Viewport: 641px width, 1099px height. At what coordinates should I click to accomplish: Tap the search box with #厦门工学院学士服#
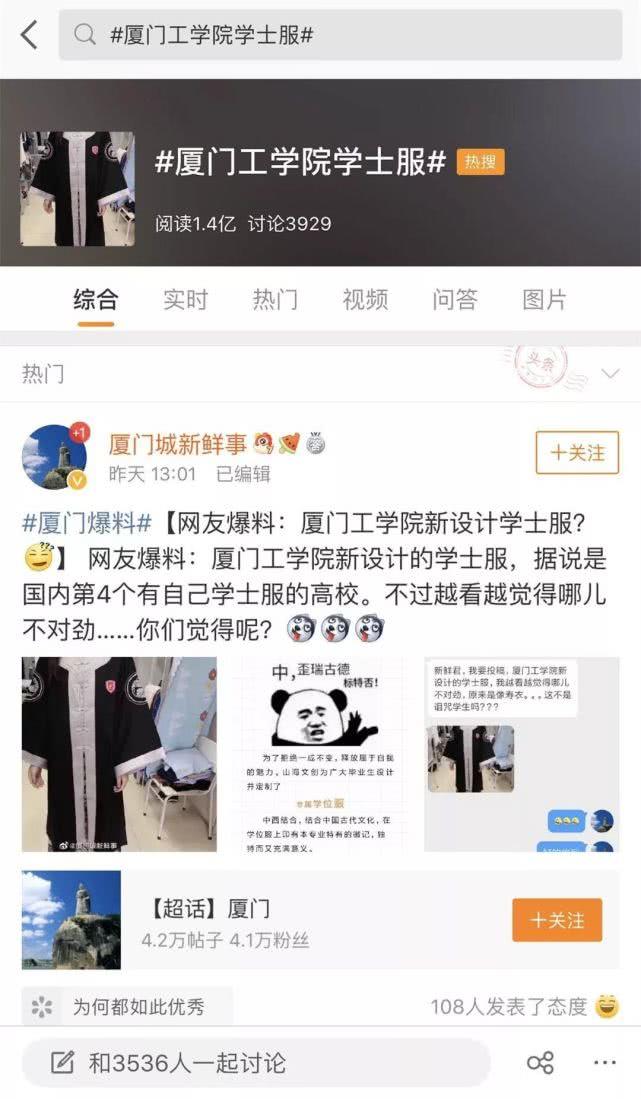point(340,34)
